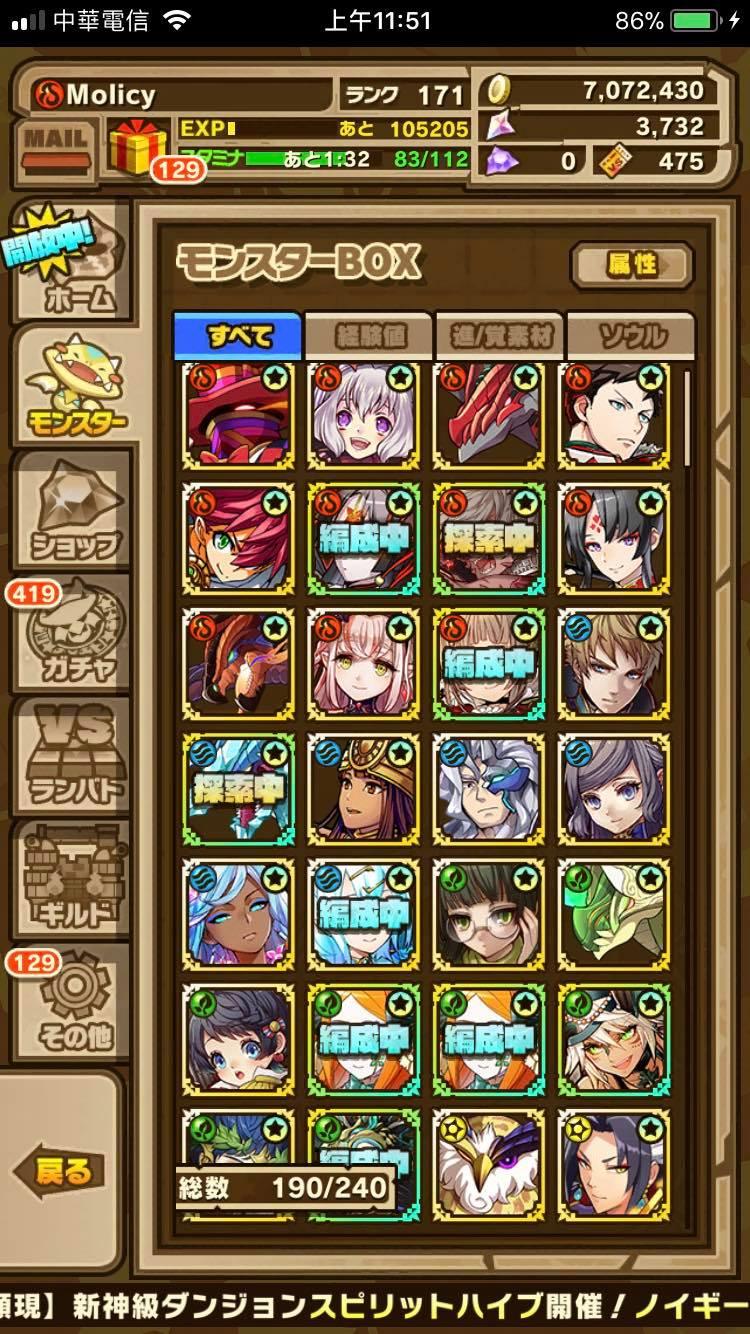Open the MAIL inbox
The image size is (750, 1334).
click(54, 150)
